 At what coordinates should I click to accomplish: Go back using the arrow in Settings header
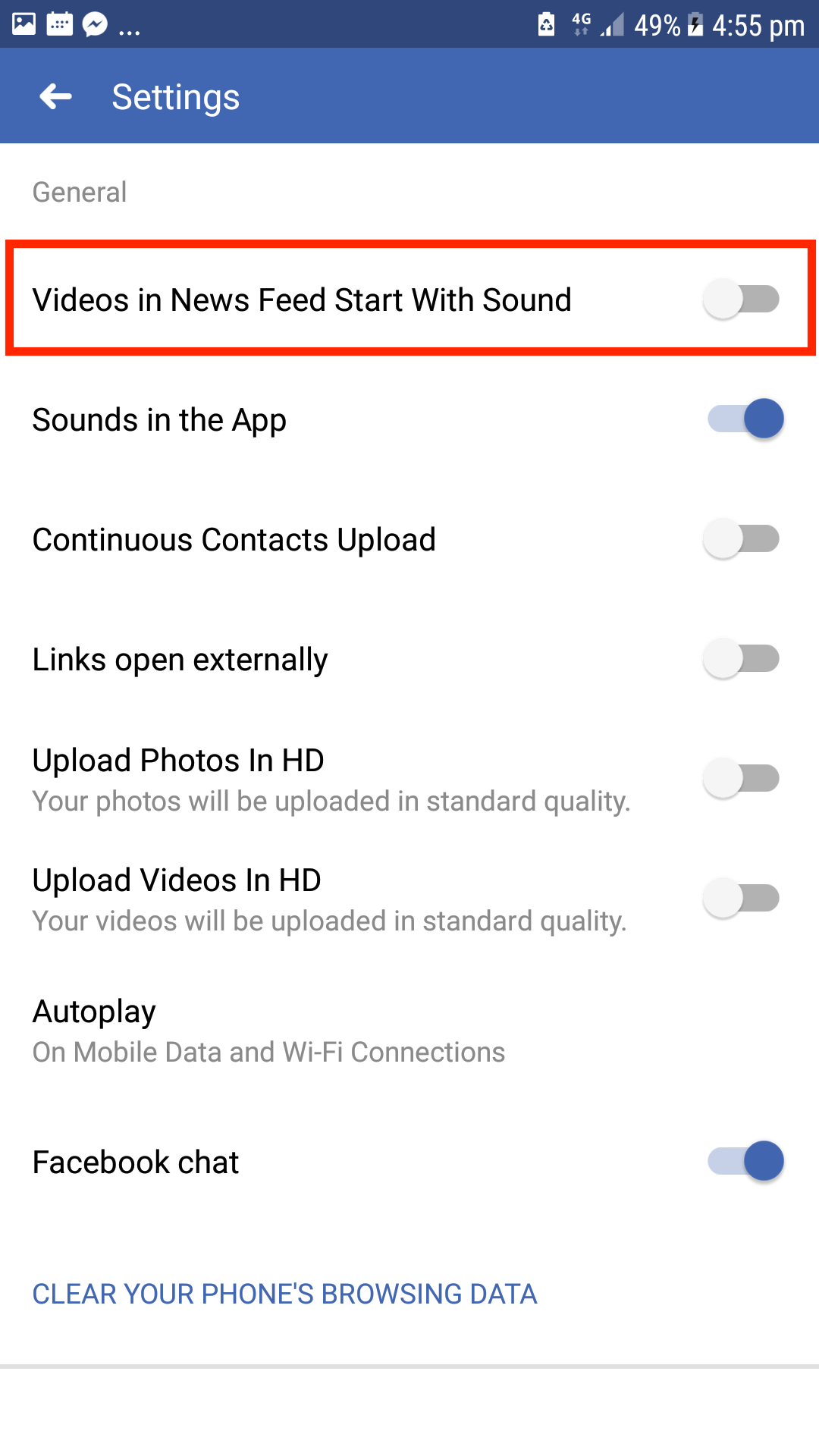click(x=55, y=96)
